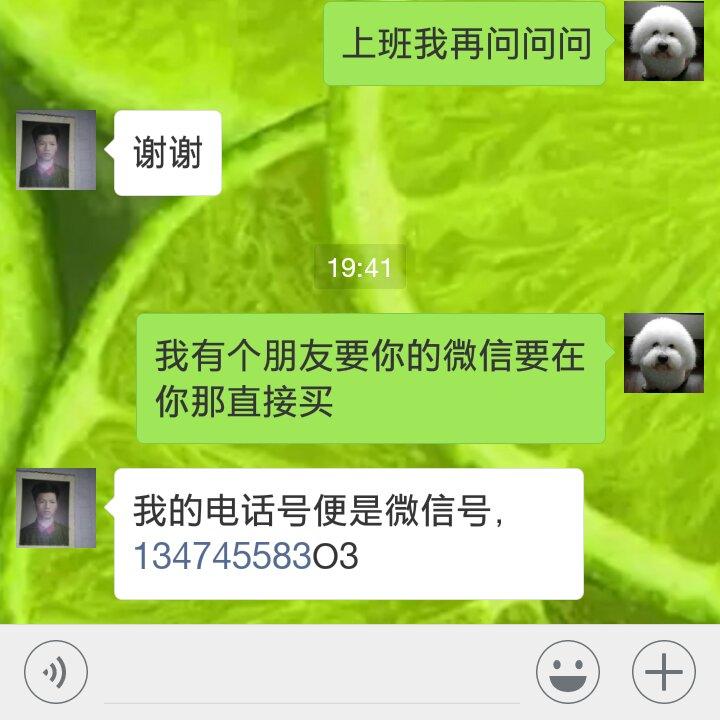
Task: Open the contact's avatar beside 谢谢
Action: coord(57,151)
